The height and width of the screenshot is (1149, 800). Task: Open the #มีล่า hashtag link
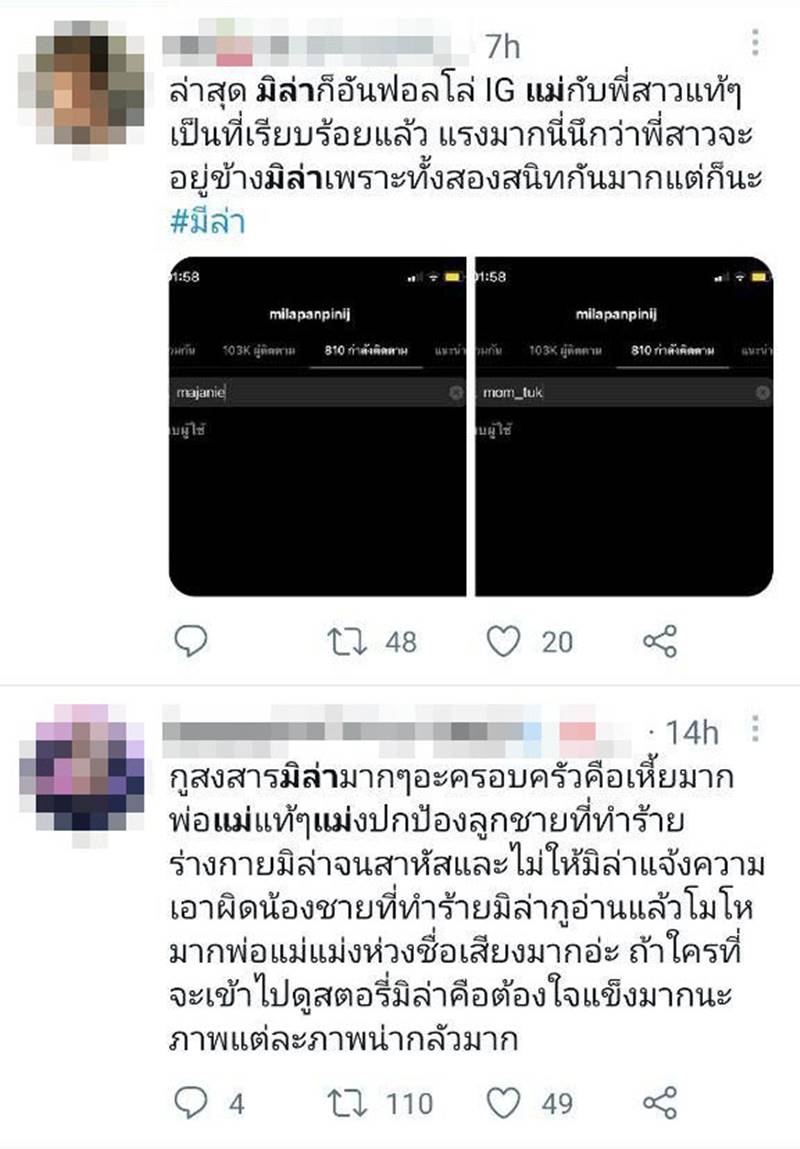205,220
